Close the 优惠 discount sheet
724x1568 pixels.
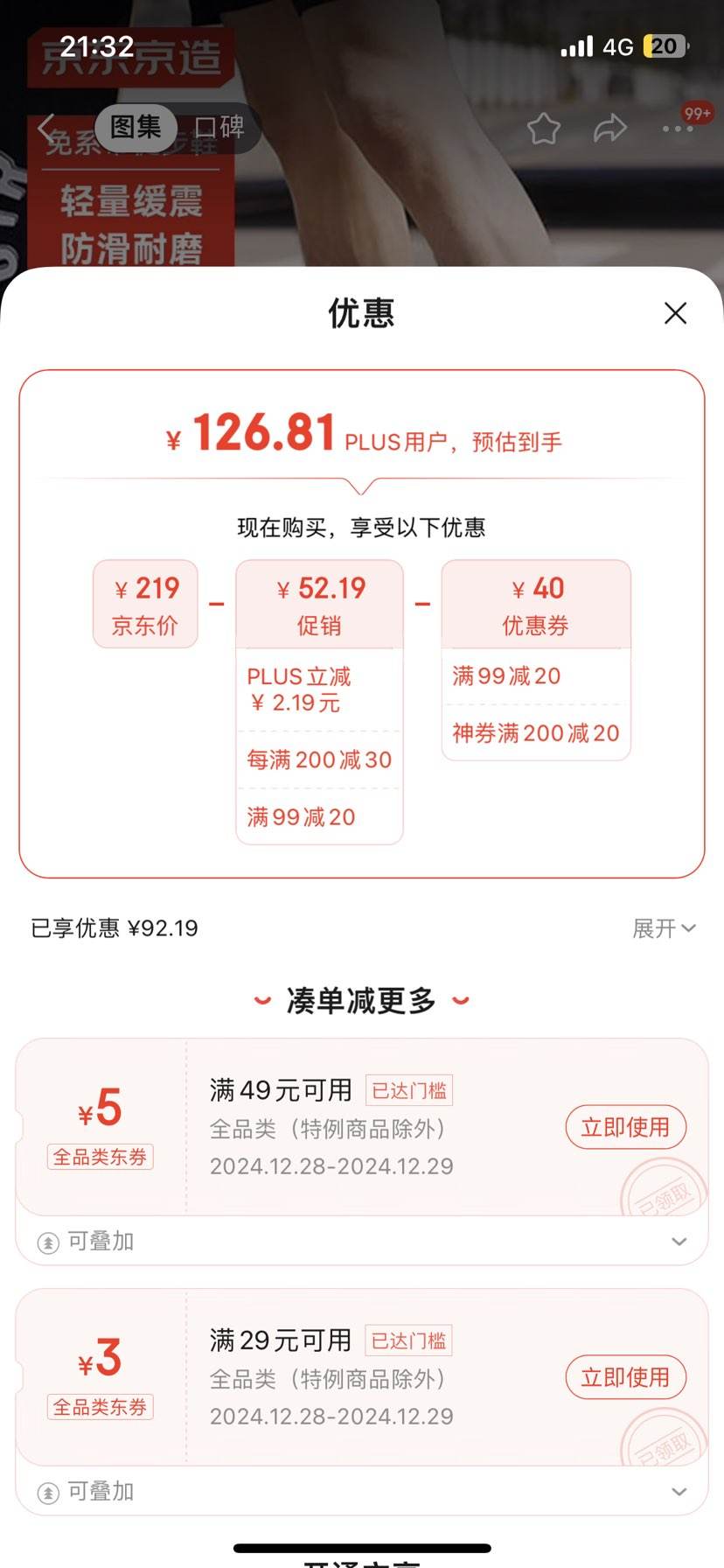675,313
